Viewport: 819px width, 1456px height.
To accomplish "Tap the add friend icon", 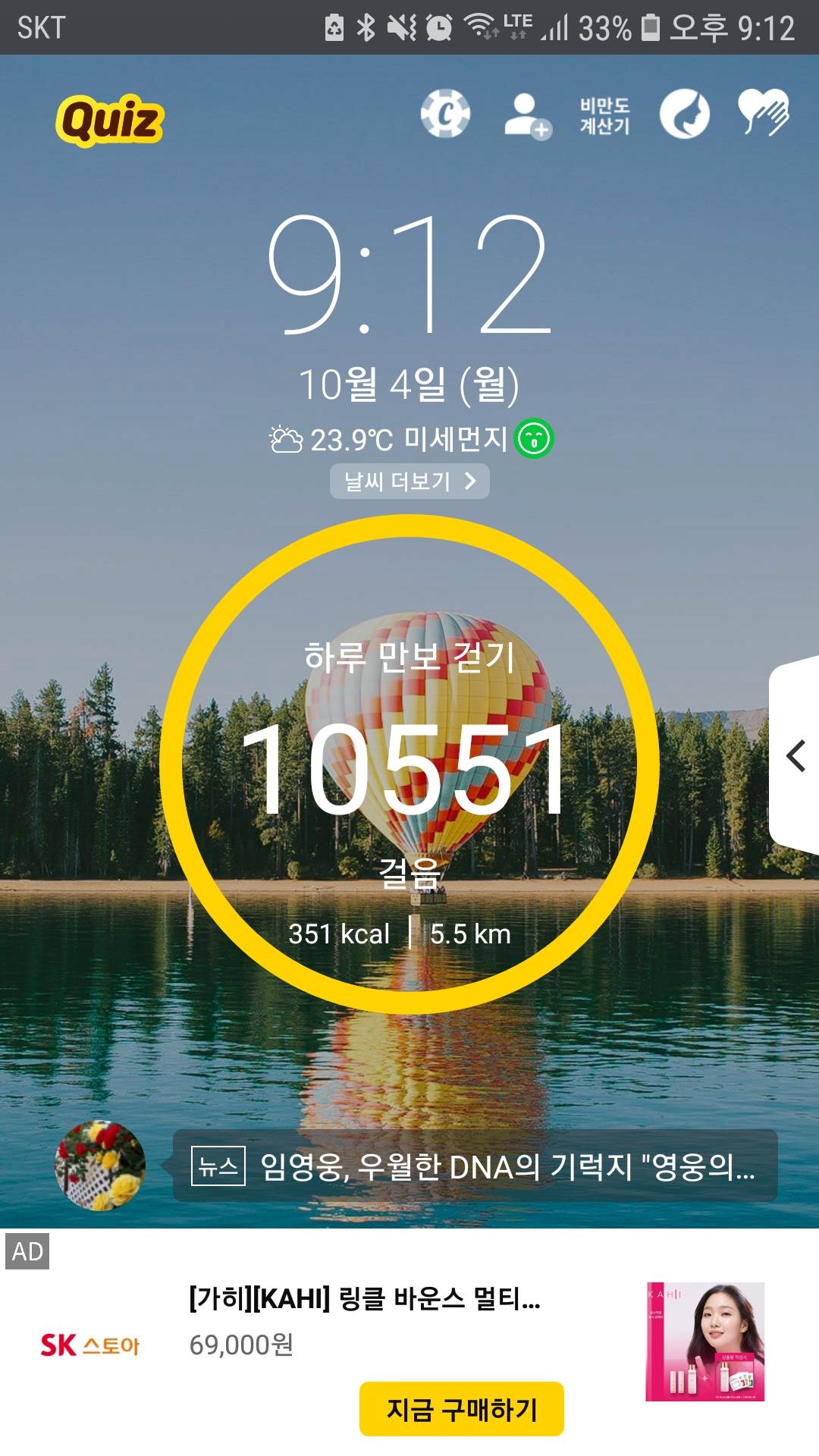I will coord(527,116).
